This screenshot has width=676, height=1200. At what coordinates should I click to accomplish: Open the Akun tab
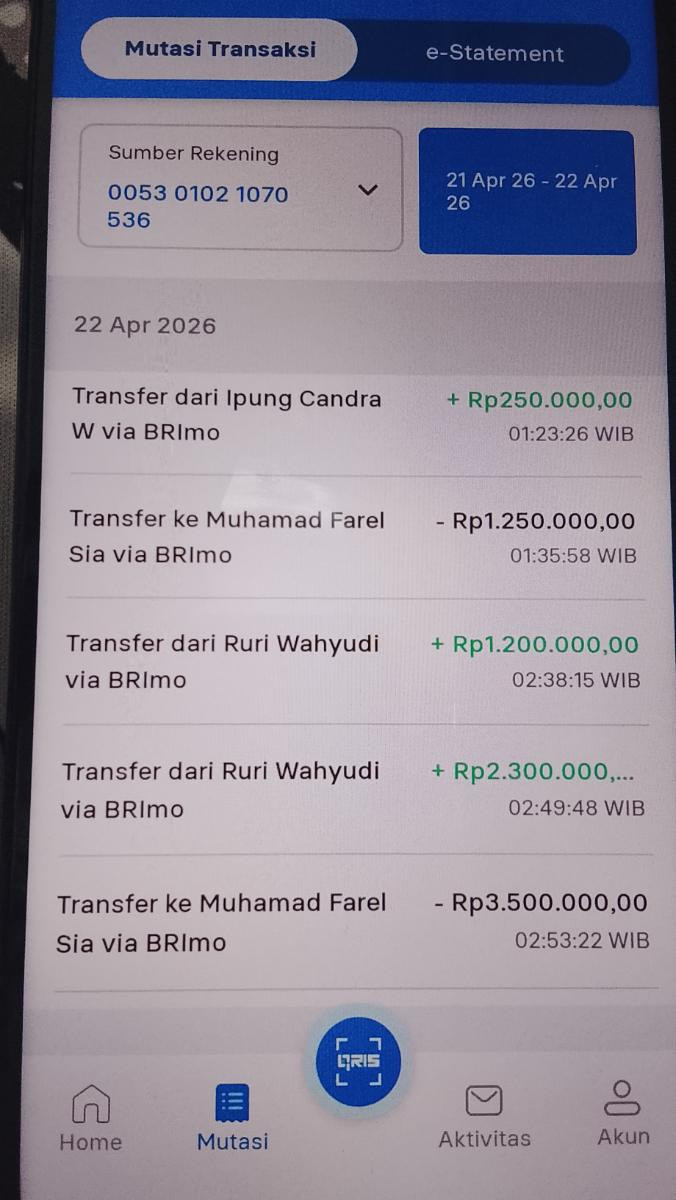623,1113
